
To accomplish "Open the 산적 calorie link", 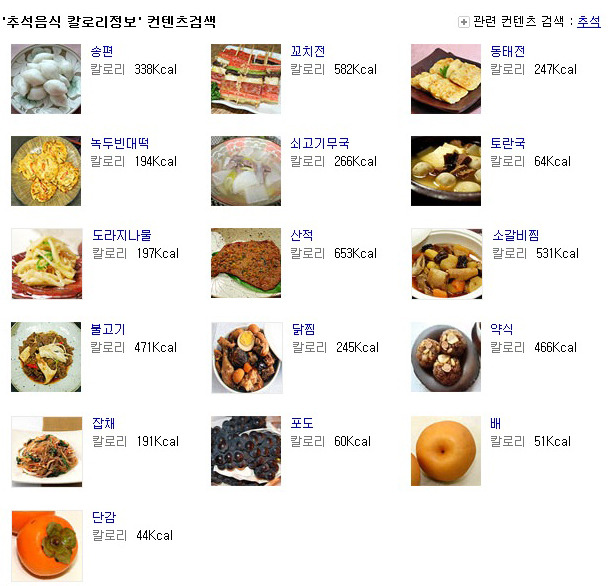I will tap(302, 235).
